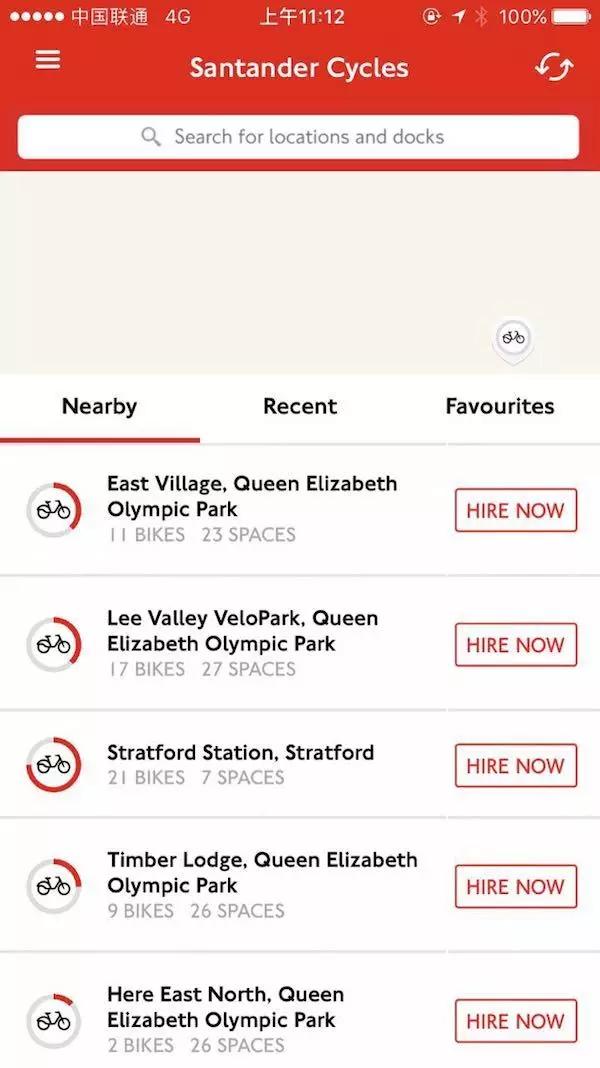Open the hamburger menu
The height and width of the screenshot is (1068, 600).
48,60
